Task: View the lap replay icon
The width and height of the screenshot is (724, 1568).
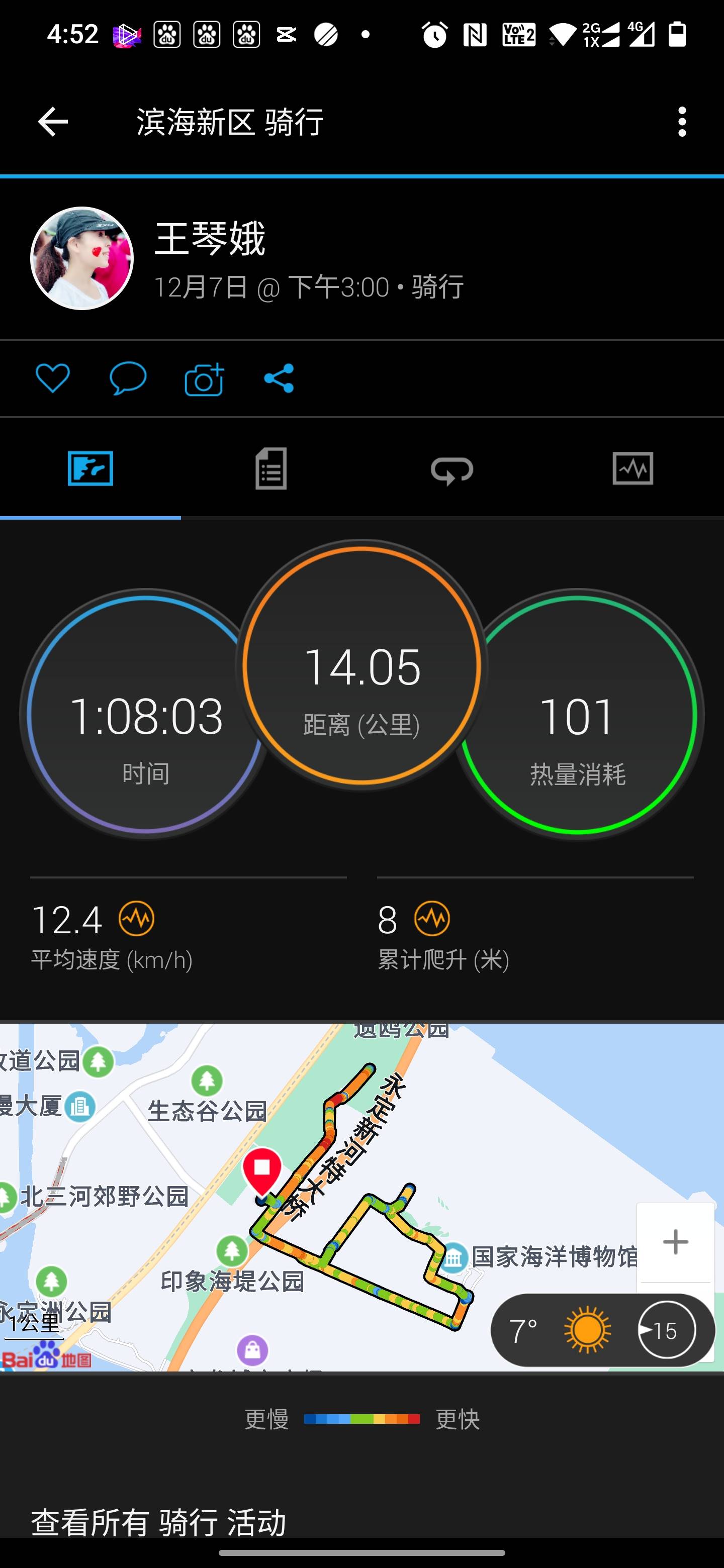Action: 452,469
